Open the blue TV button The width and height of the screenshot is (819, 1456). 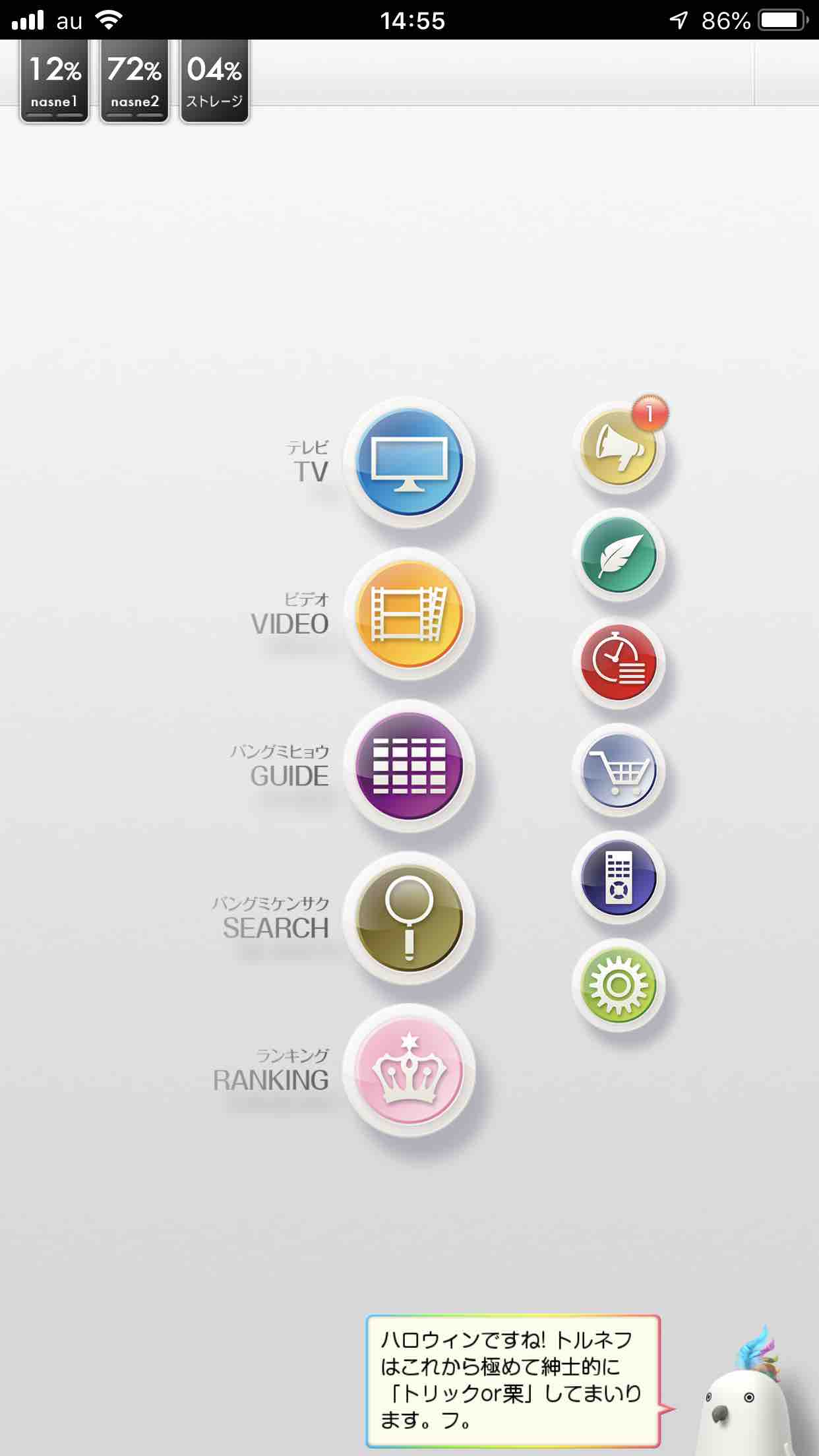[x=409, y=462]
